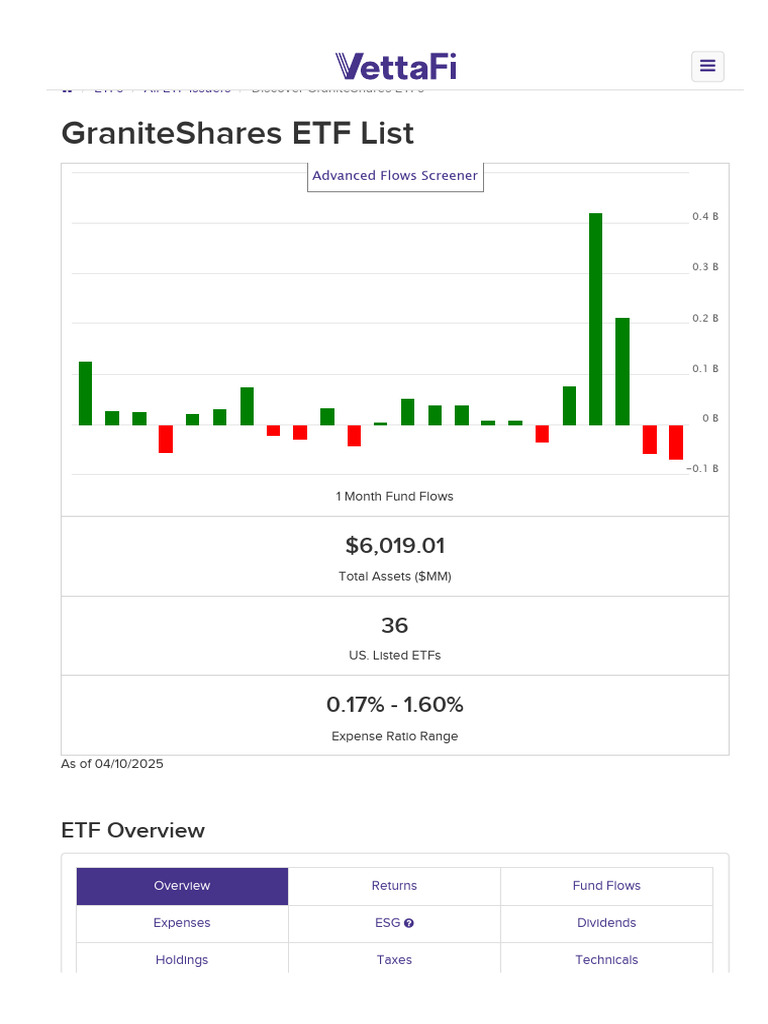Viewport: 768px width, 1024px height.
Task: Open the hamburger navigation menu
Action: point(707,66)
